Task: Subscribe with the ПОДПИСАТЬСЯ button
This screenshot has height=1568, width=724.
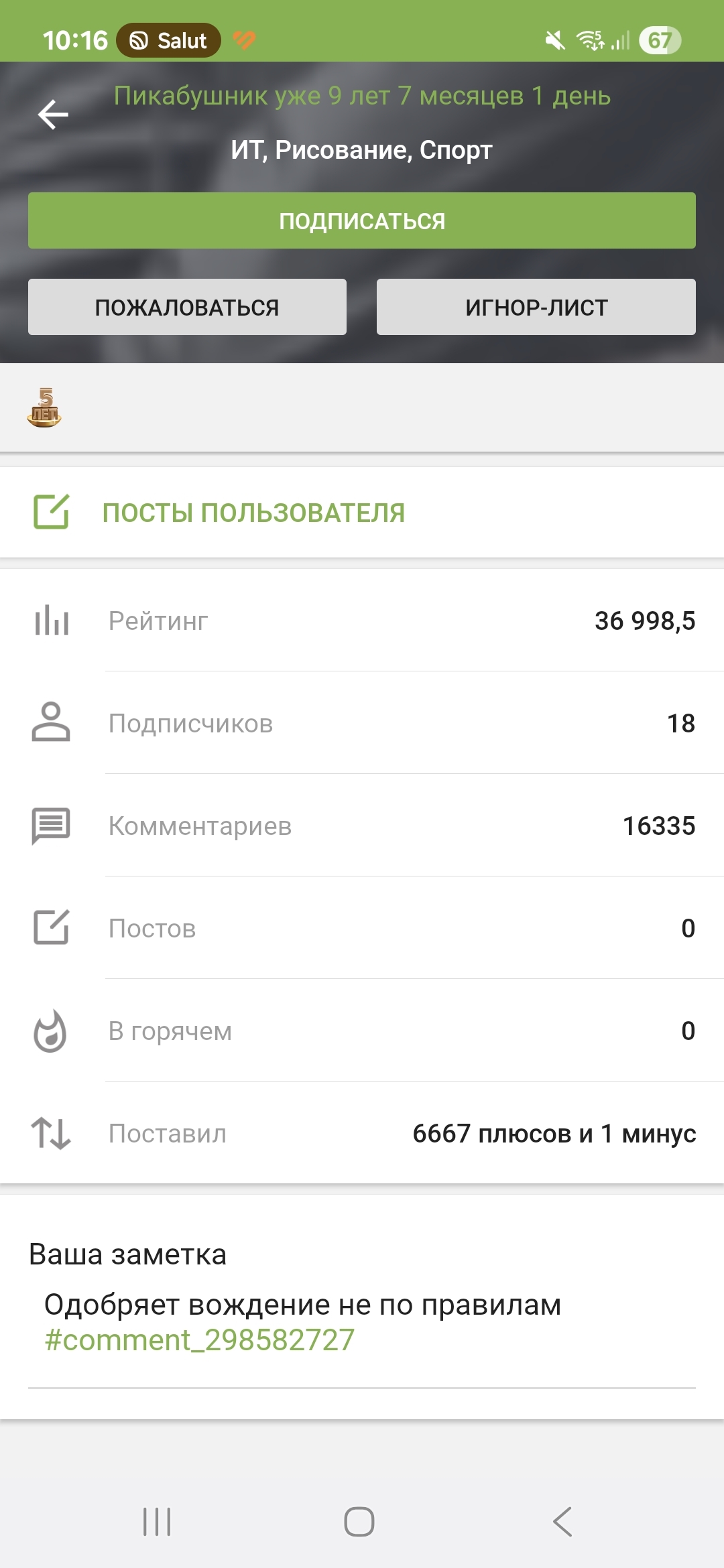Action: pos(362,220)
